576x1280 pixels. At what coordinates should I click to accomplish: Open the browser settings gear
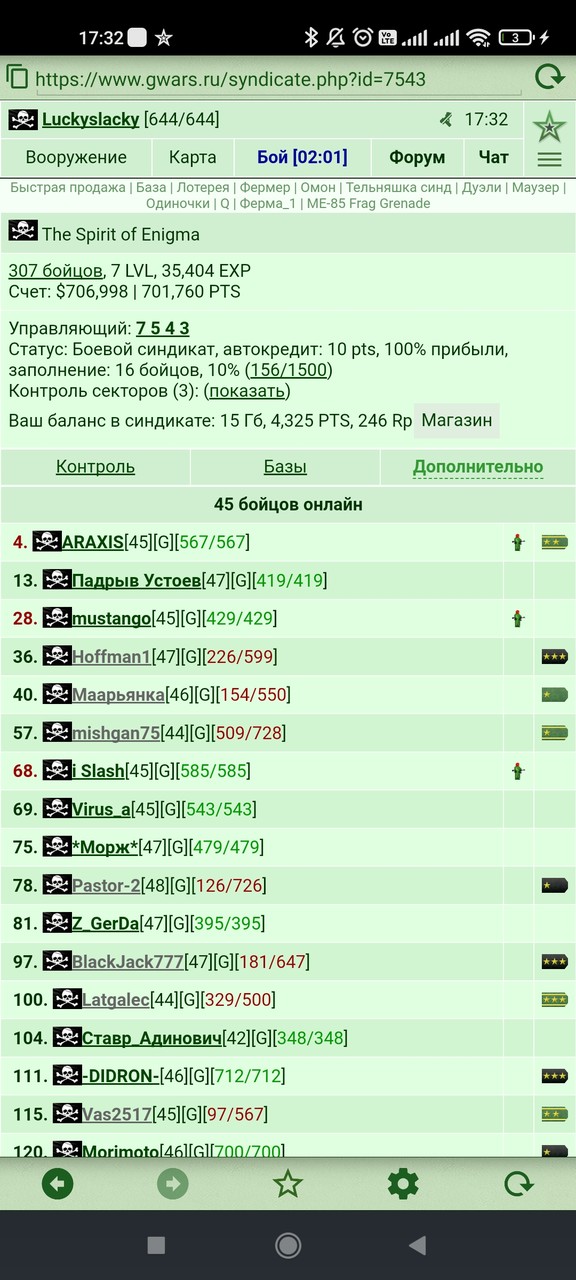pos(403,1185)
